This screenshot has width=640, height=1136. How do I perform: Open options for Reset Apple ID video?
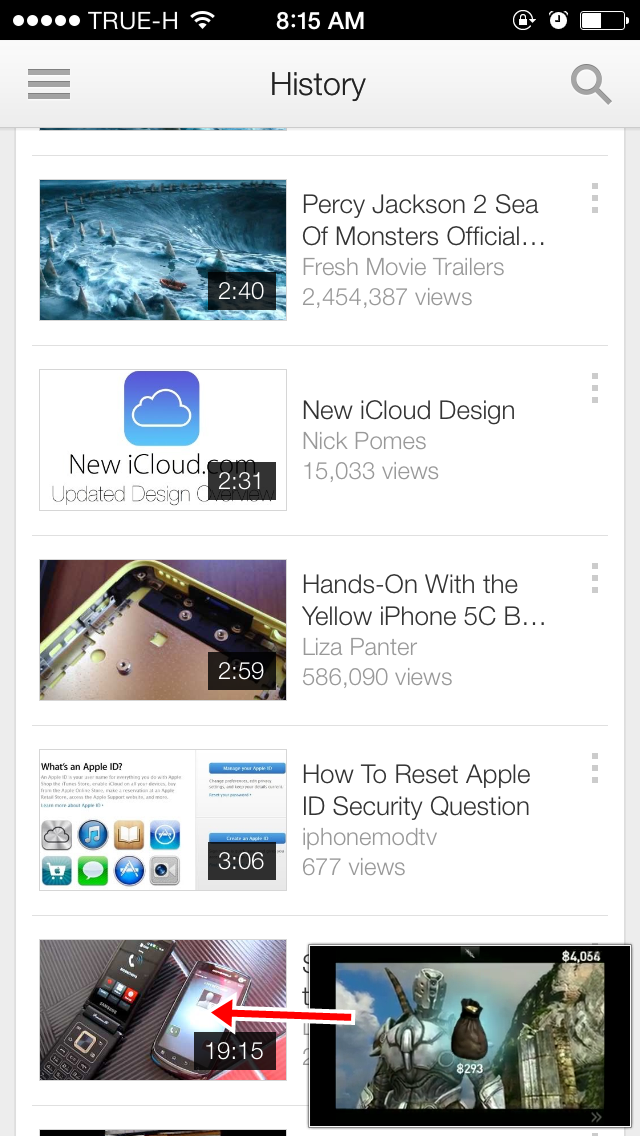pos(594,768)
